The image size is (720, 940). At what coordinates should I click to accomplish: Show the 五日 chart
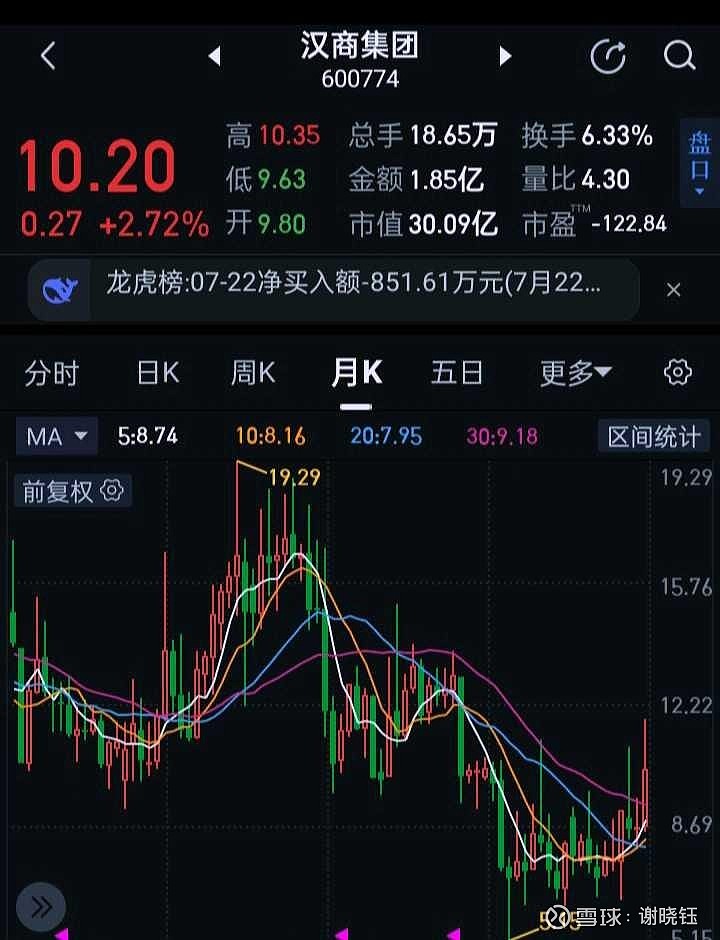[x=457, y=373]
